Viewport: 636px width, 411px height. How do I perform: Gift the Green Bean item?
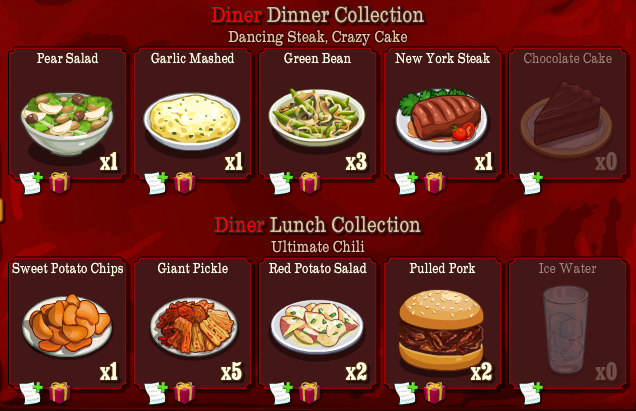[309, 183]
